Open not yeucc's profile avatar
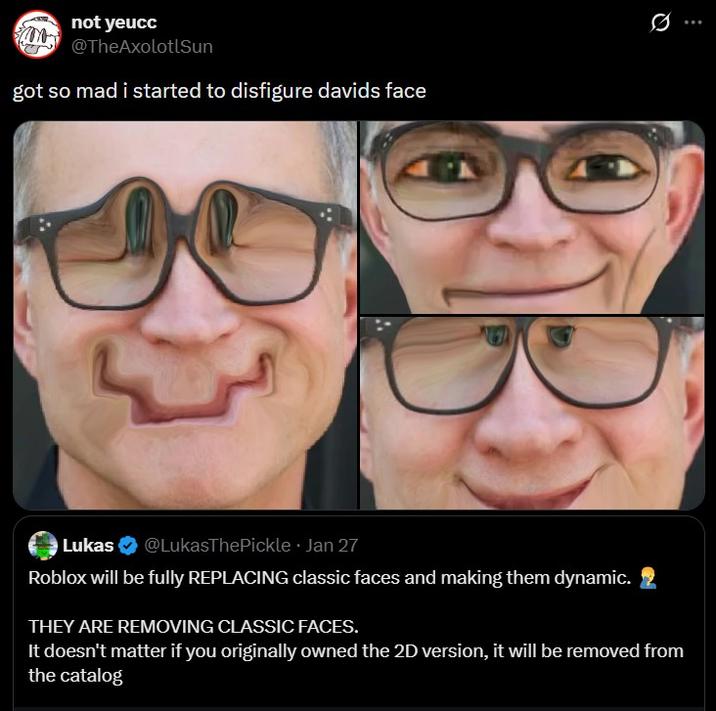This screenshot has height=711, width=716. (37, 34)
